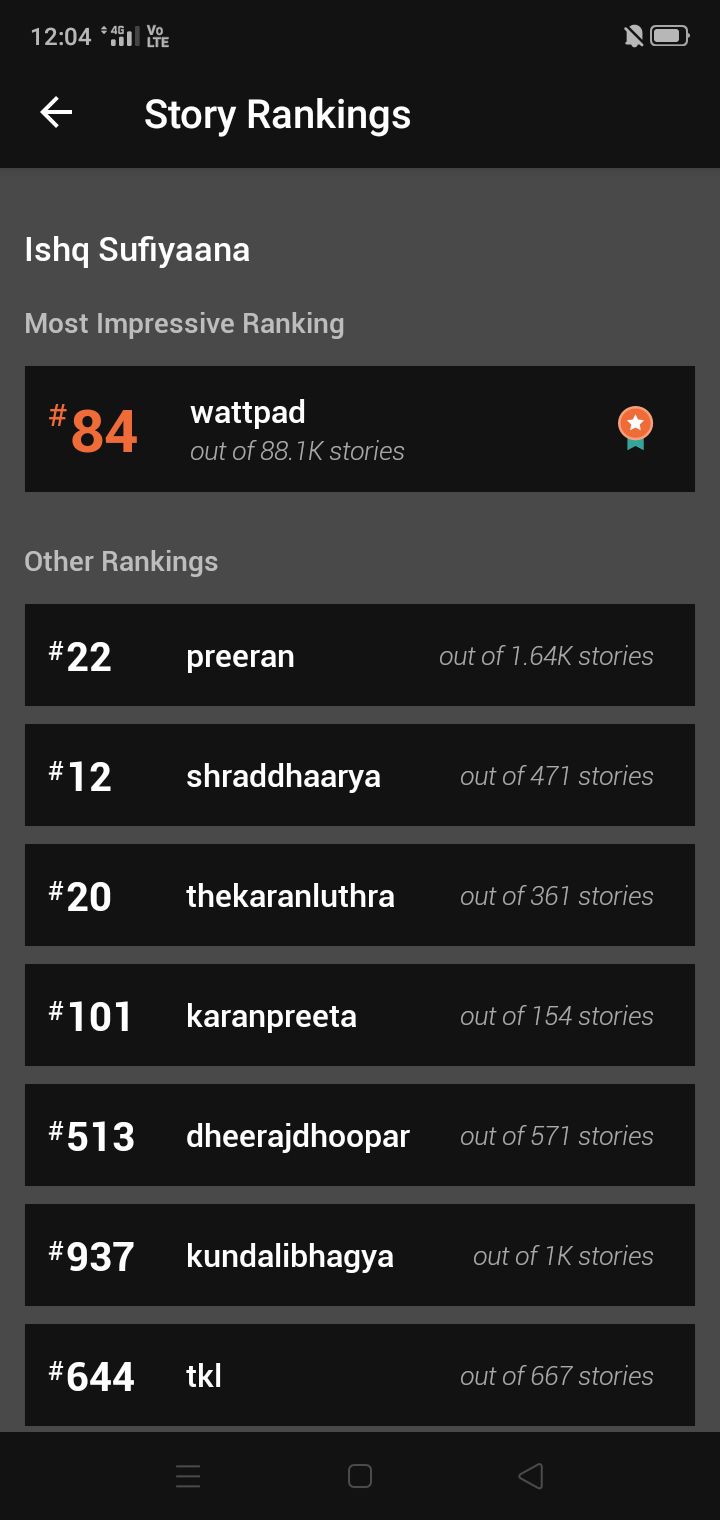The height and width of the screenshot is (1520, 720).
Task: Select the shraddhaarya ranking row
Action: point(360,775)
